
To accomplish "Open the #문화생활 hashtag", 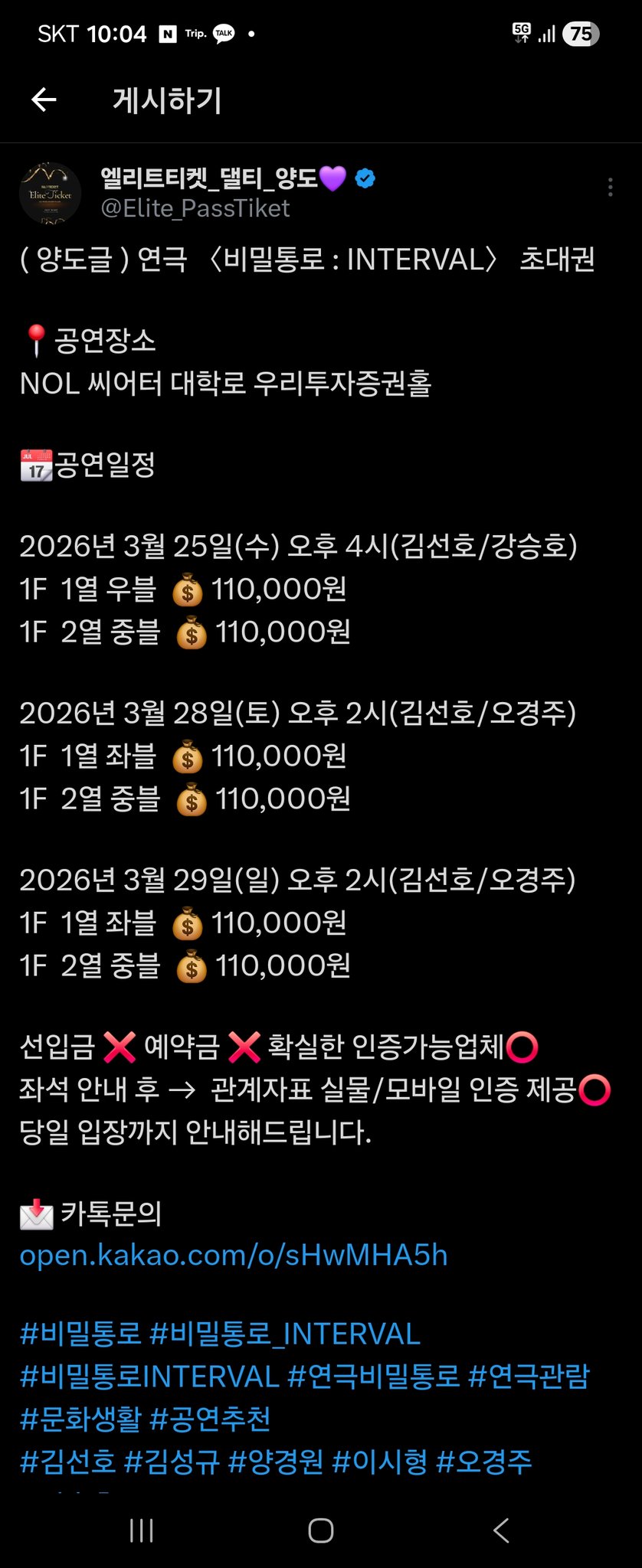I will pos(80,1419).
